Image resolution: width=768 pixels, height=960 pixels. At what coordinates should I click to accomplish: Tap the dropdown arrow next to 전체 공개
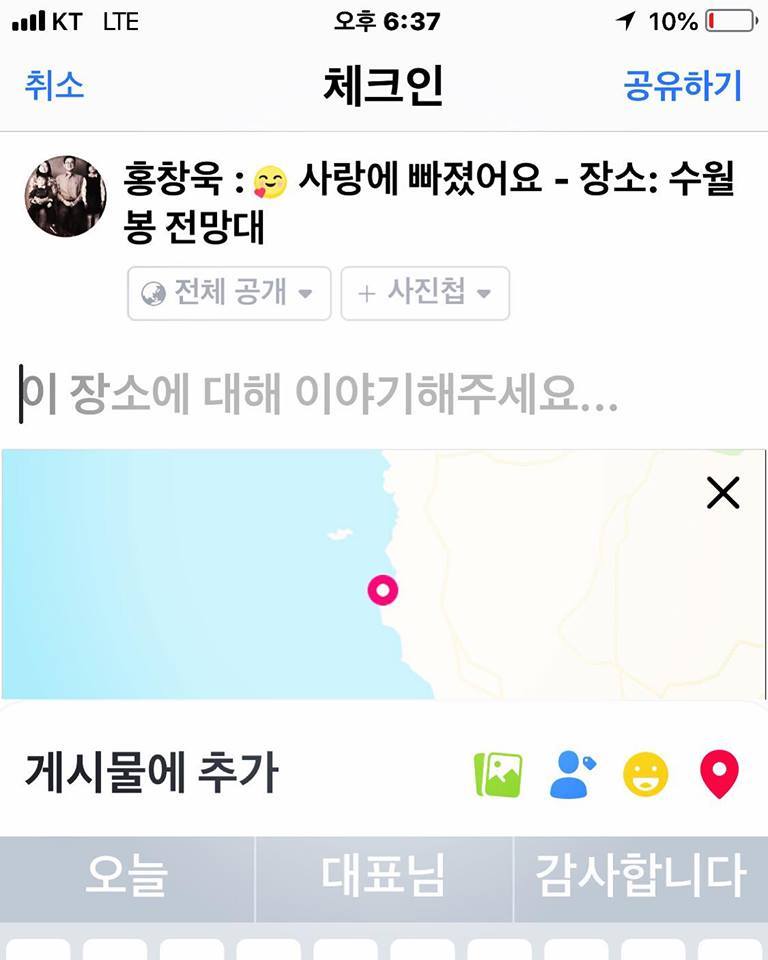(x=306, y=294)
